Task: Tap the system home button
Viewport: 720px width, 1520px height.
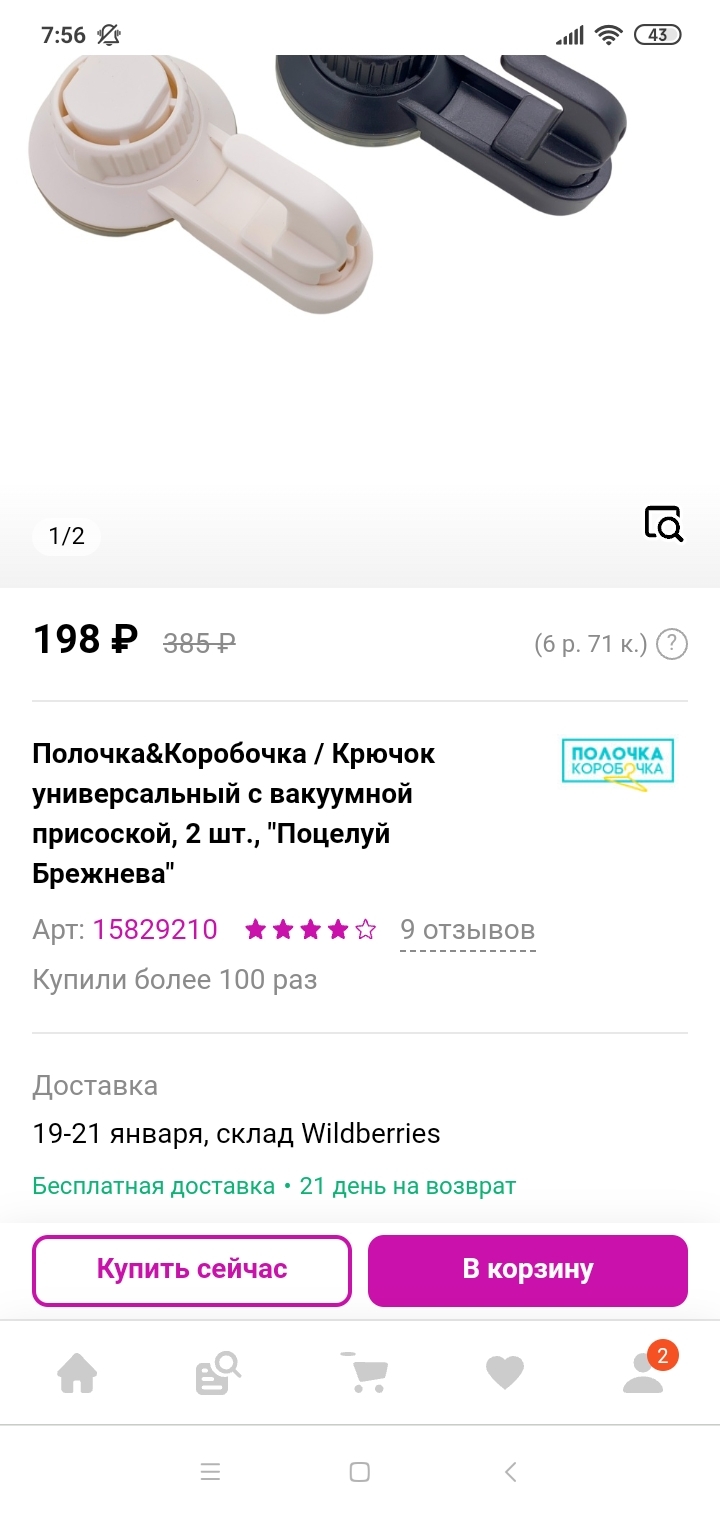Action: click(x=360, y=1472)
